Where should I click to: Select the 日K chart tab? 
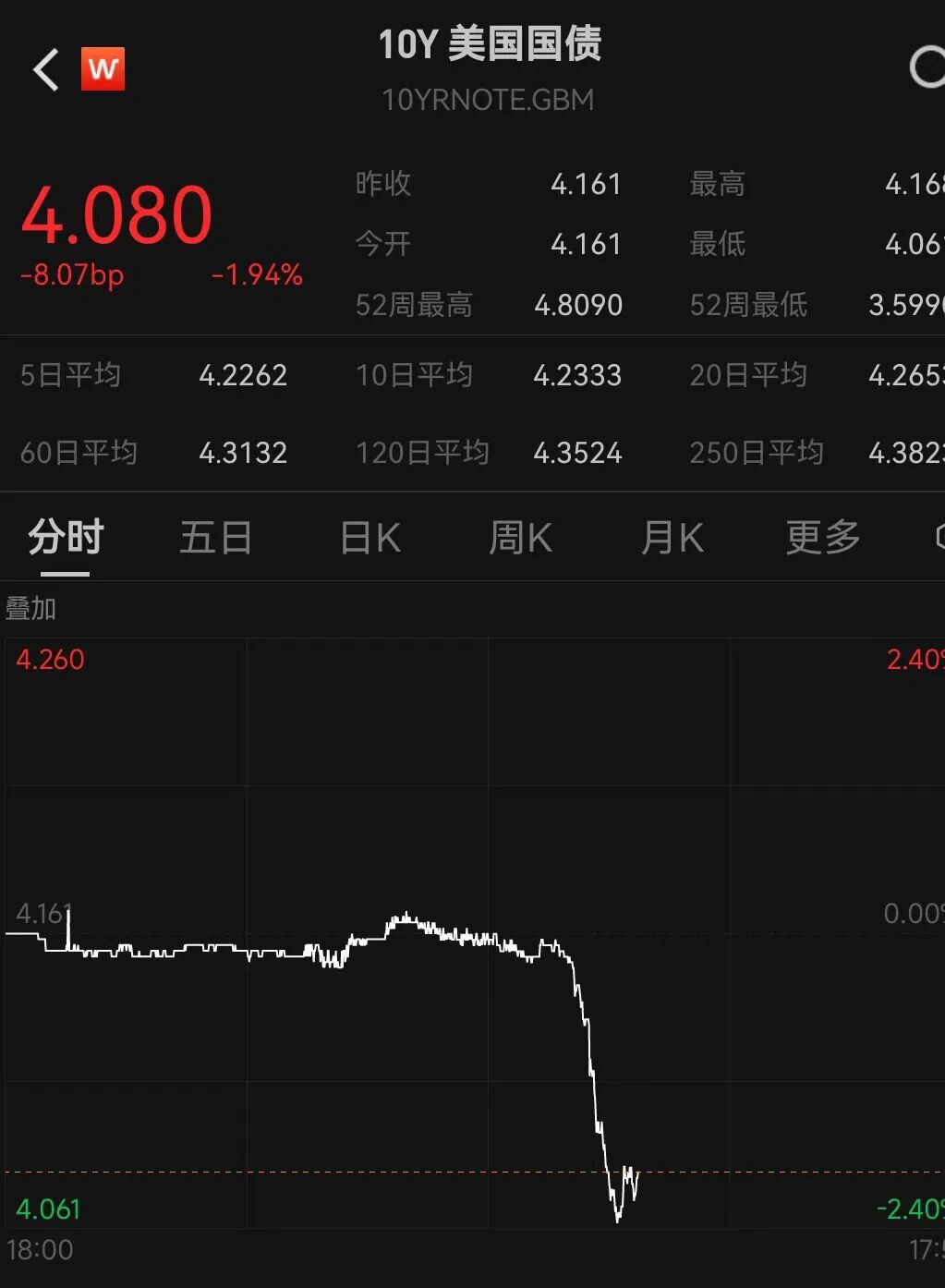click(370, 538)
